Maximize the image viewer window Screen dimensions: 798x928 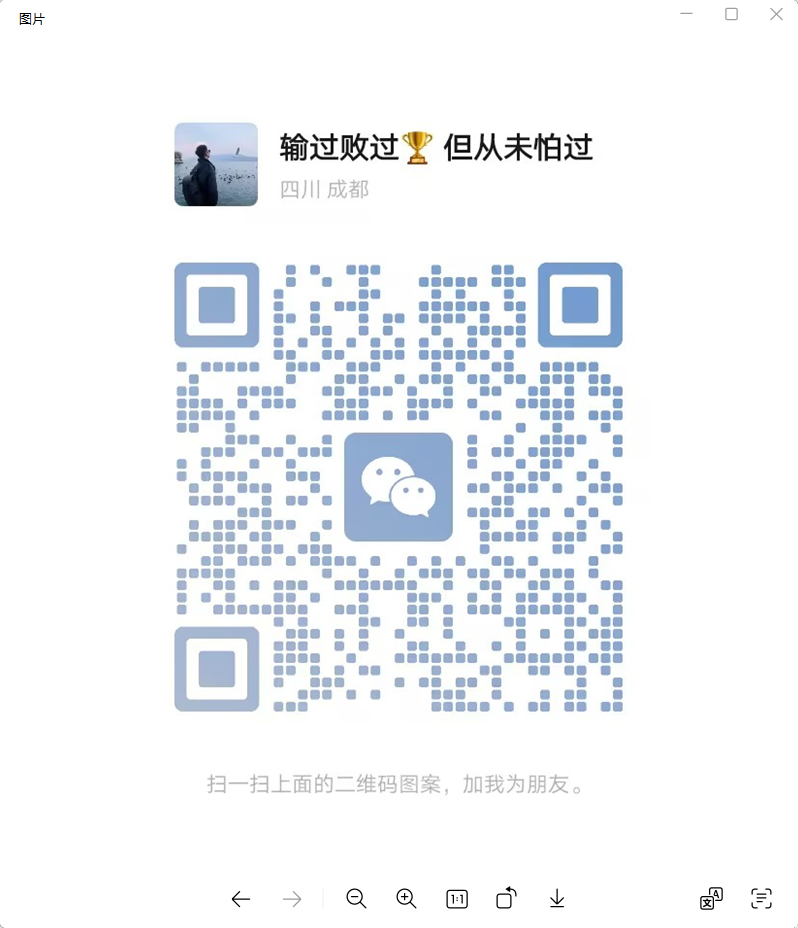click(732, 14)
